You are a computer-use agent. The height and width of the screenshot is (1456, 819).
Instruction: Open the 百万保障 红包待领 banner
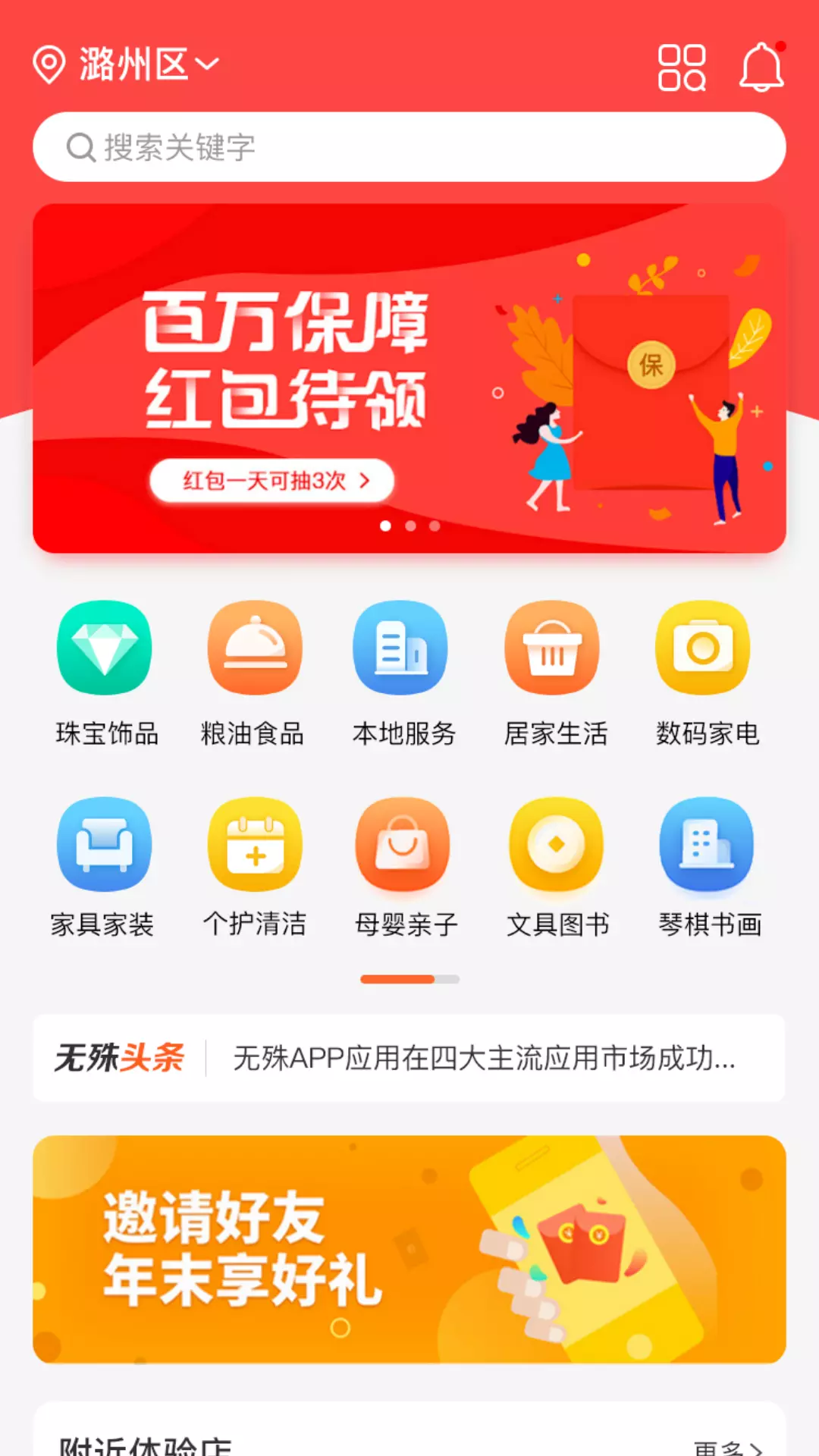[x=409, y=378]
